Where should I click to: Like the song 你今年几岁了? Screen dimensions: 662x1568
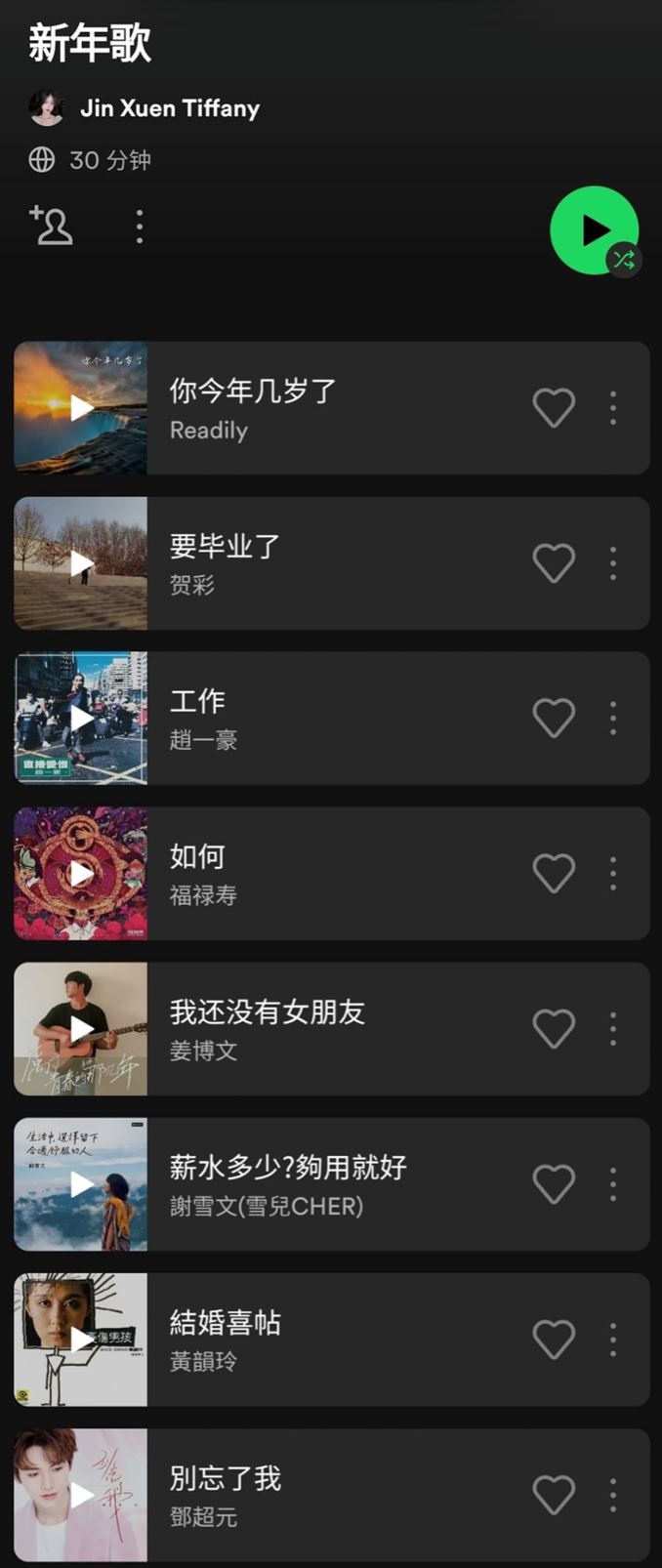pos(554,408)
